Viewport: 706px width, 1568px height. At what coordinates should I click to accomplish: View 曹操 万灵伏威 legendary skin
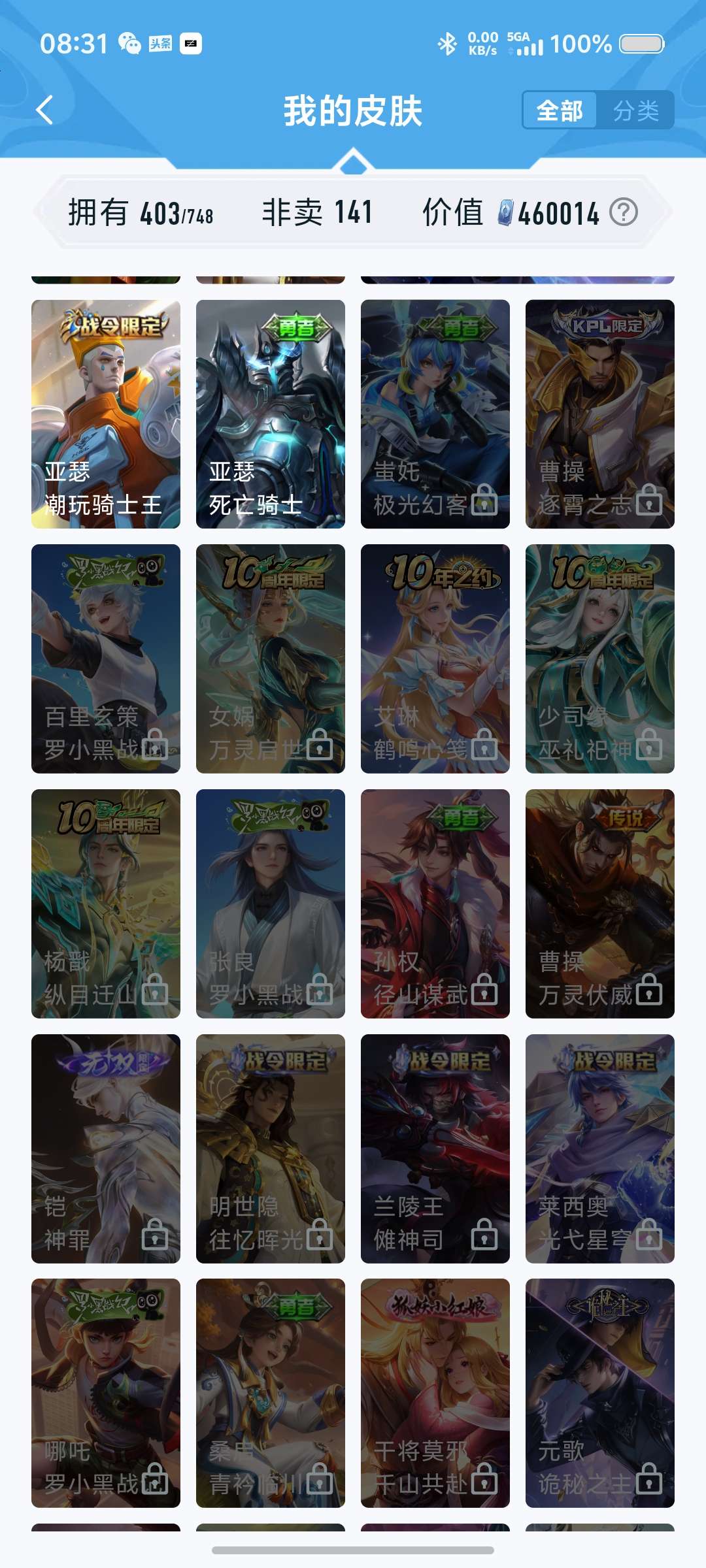600,904
